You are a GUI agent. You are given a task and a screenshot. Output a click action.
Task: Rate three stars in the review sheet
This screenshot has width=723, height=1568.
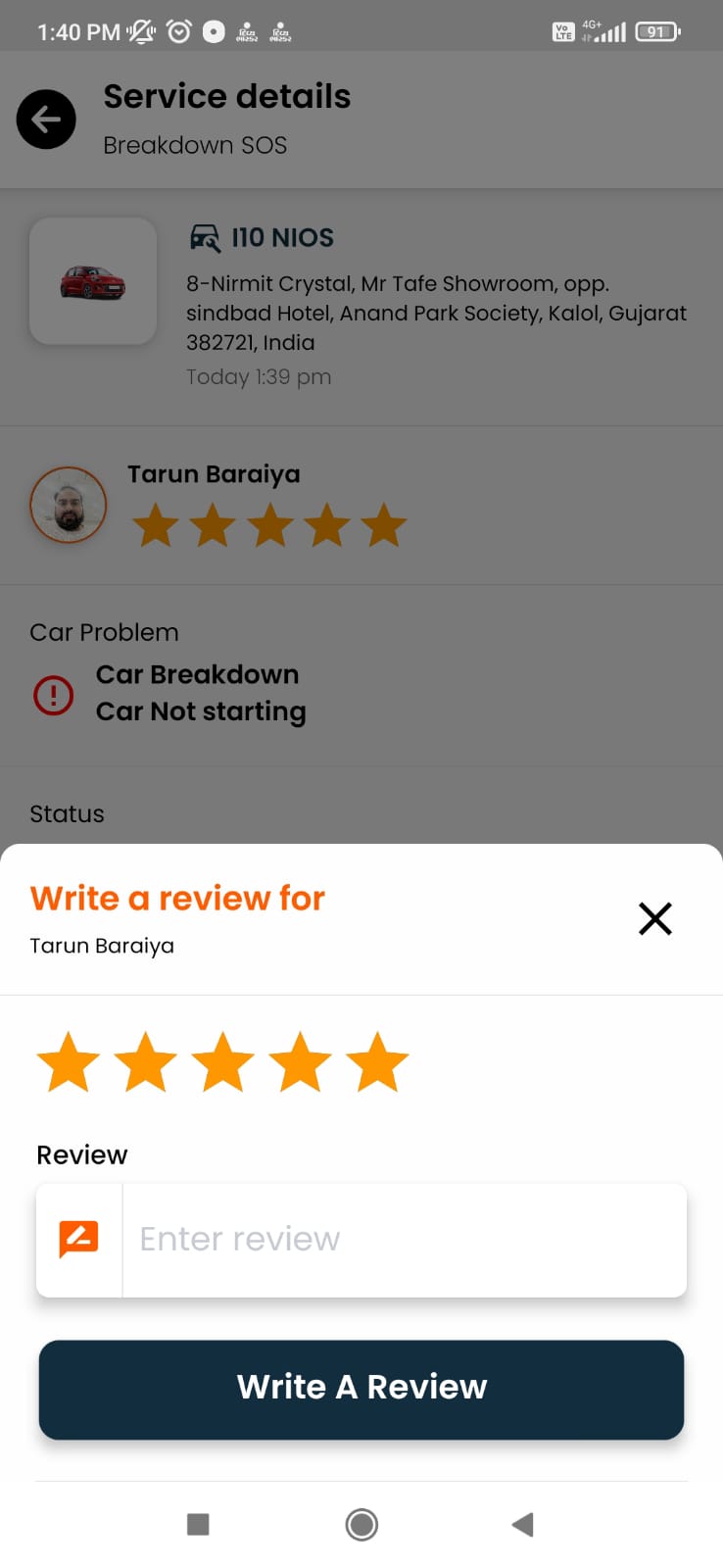click(x=223, y=1061)
